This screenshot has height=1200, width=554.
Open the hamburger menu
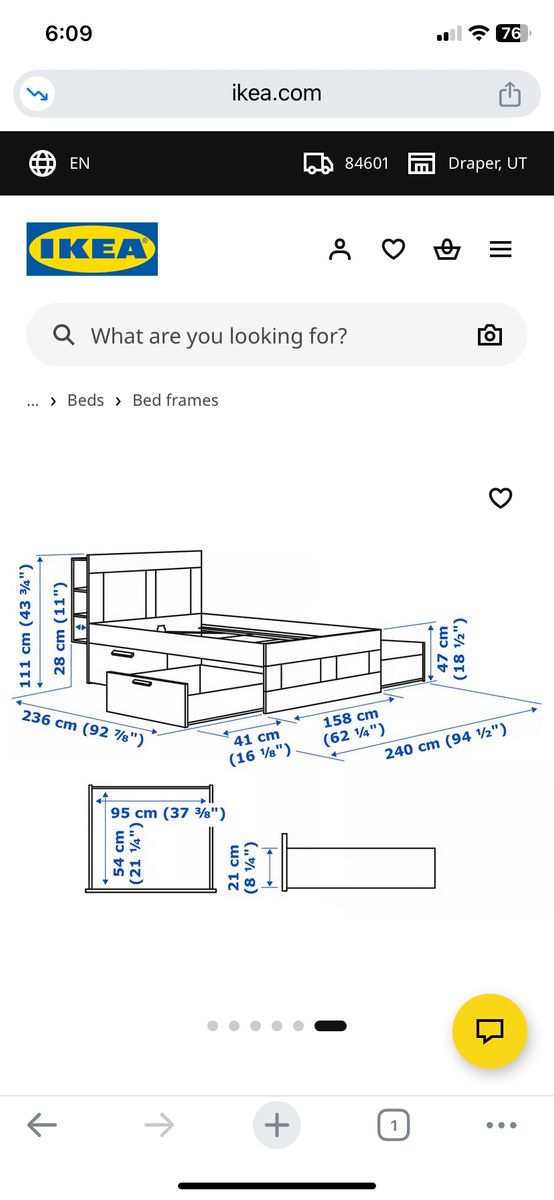(501, 249)
